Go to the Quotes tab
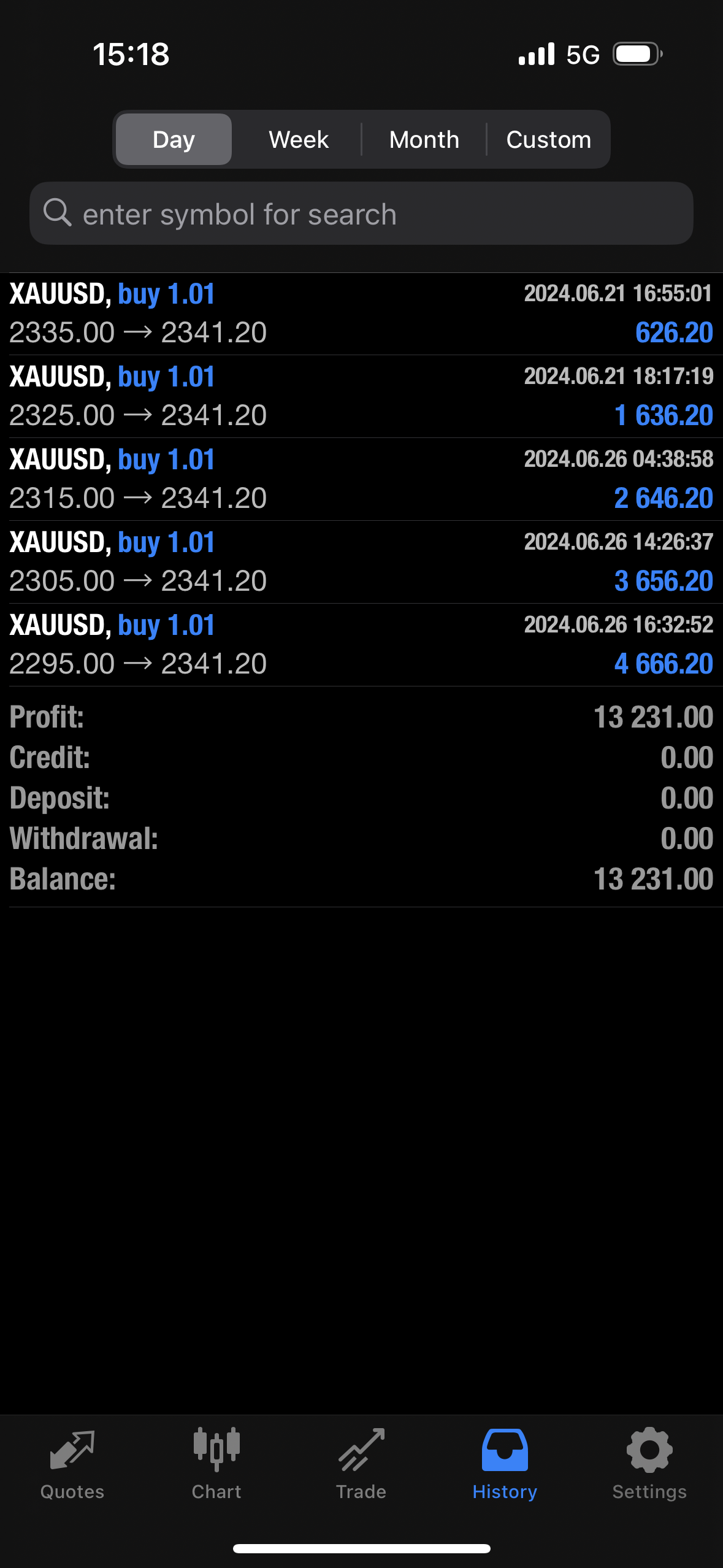This screenshot has height=1568, width=723. point(72,1464)
